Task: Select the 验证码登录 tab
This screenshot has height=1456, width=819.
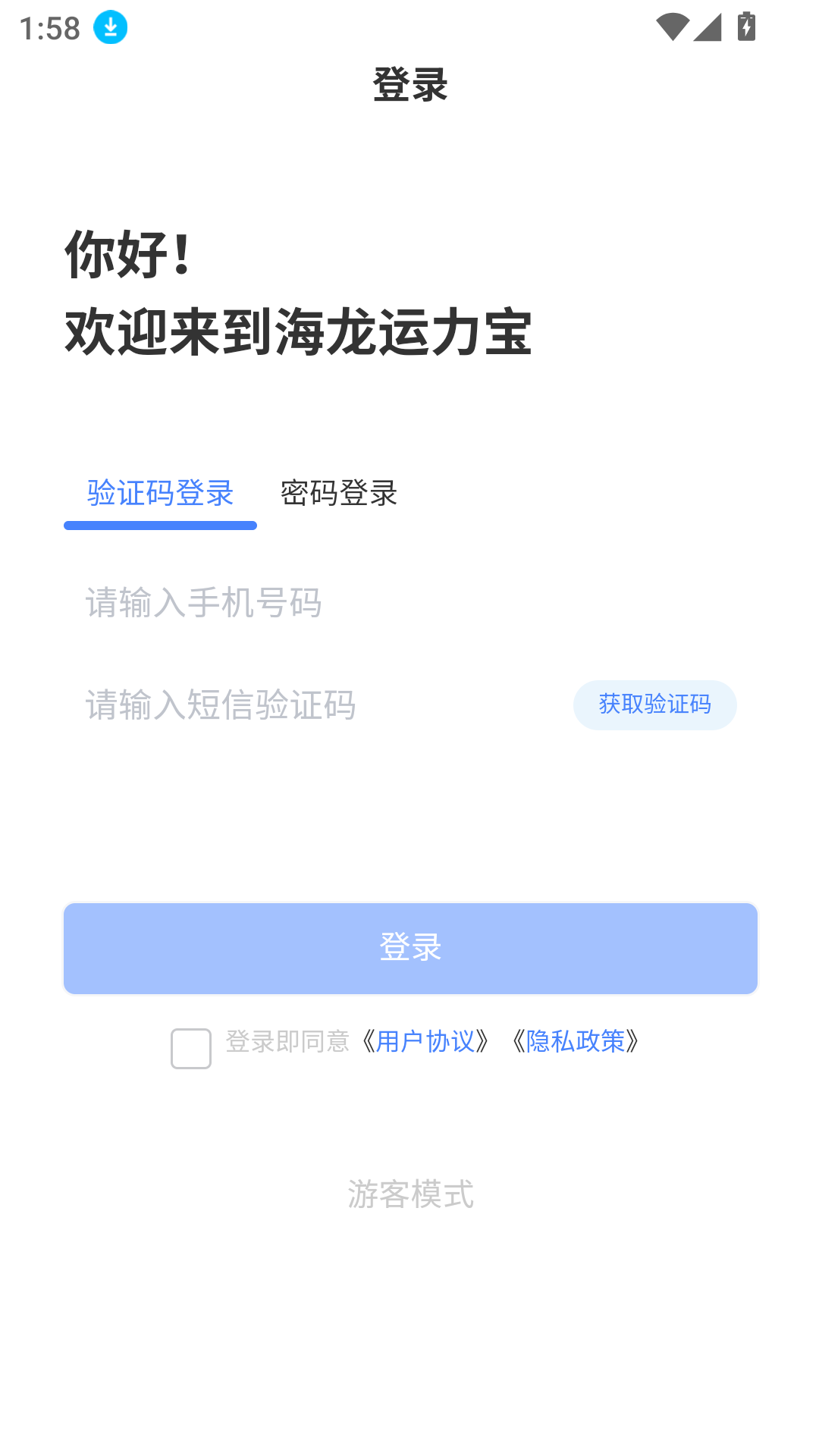Action: pos(160,494)
